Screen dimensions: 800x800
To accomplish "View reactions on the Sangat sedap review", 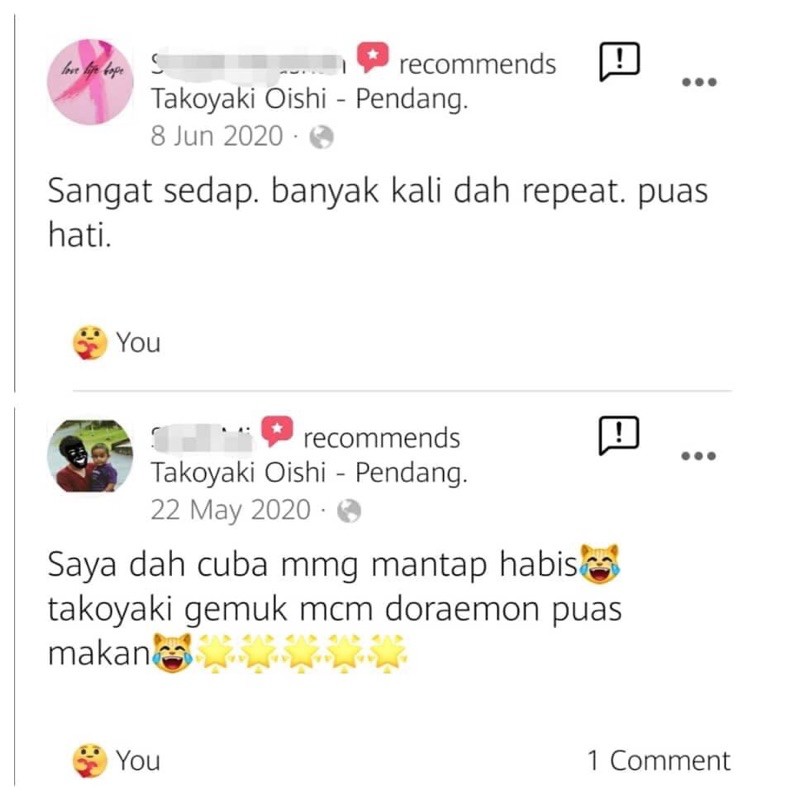I will (116, 342).
